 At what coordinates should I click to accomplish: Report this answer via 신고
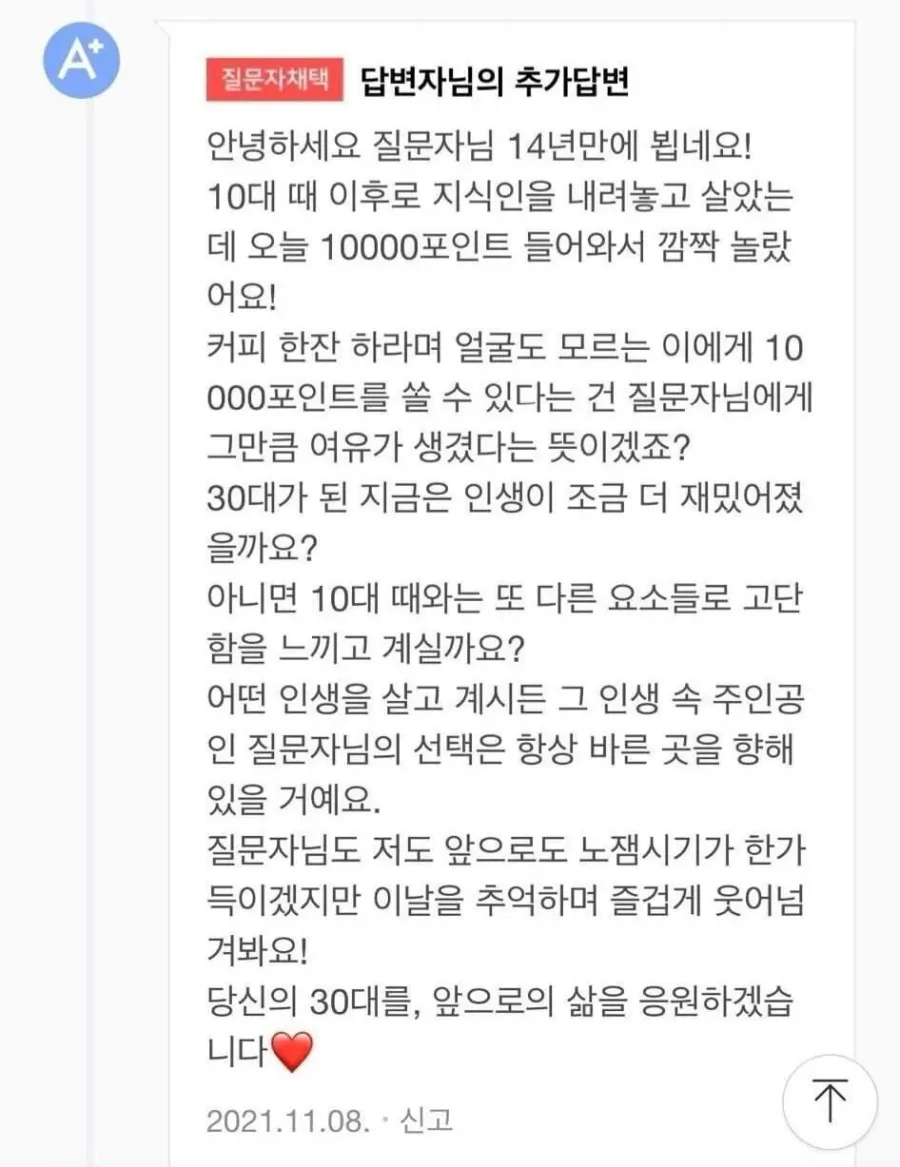(427, 1120)
